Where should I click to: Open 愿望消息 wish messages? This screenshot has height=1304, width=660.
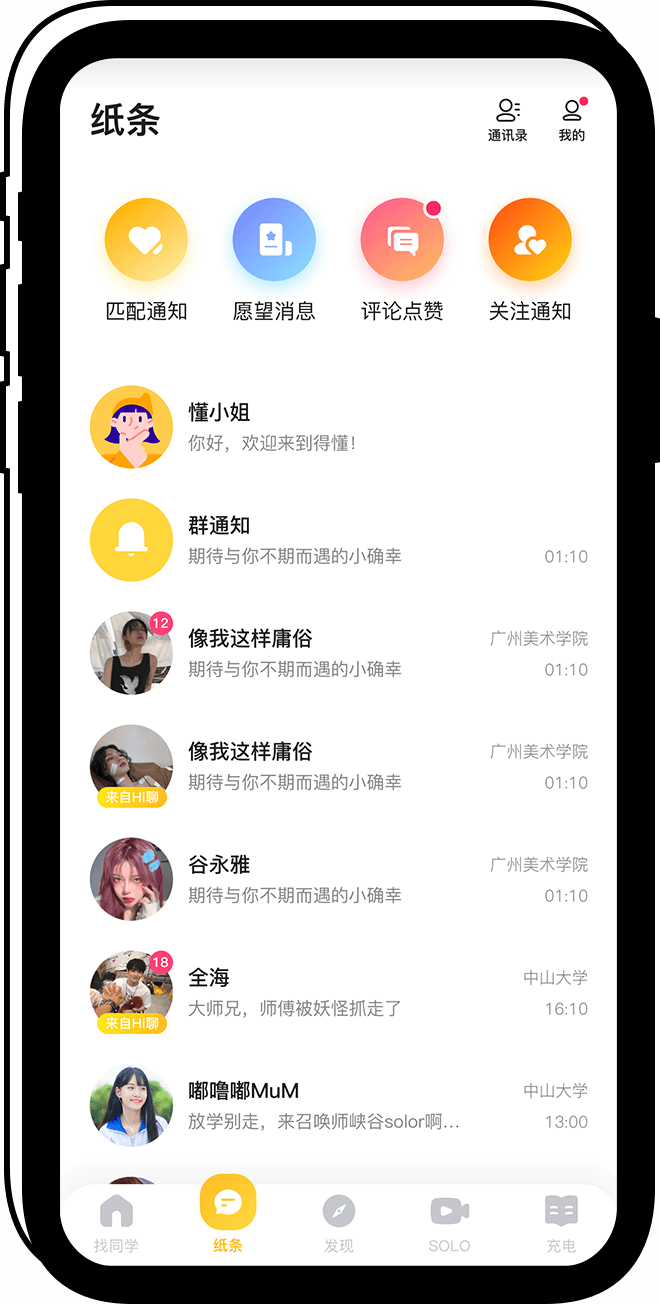274,260
